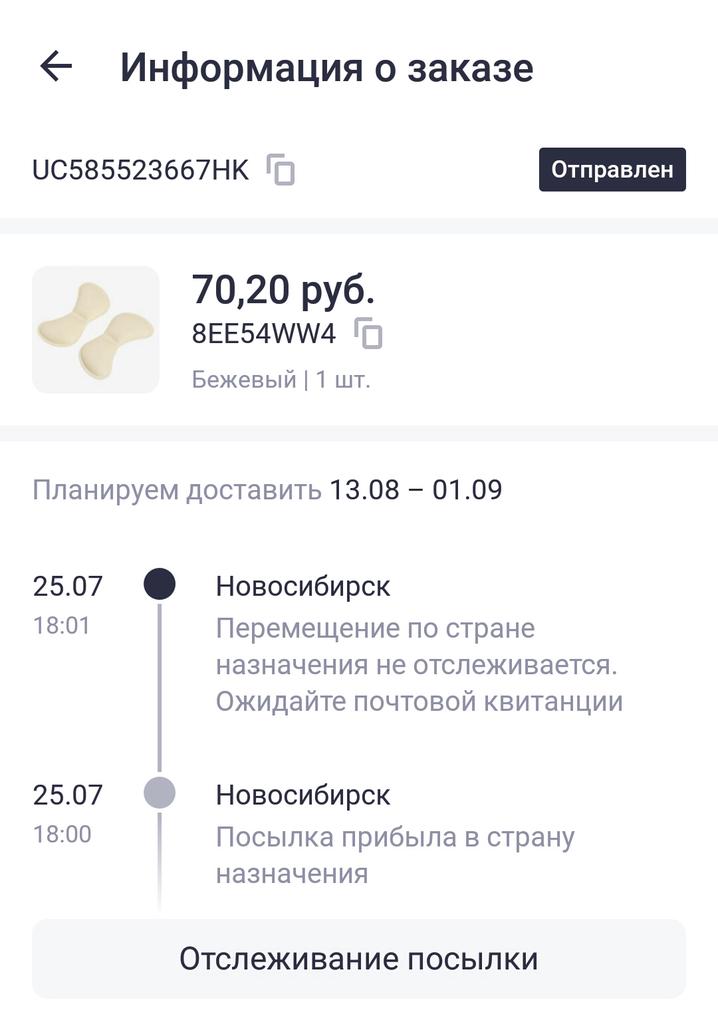Screen dimensions: 718x1024
Task: Copy the item code 8EE54WW4
Action: coord(369,333)
